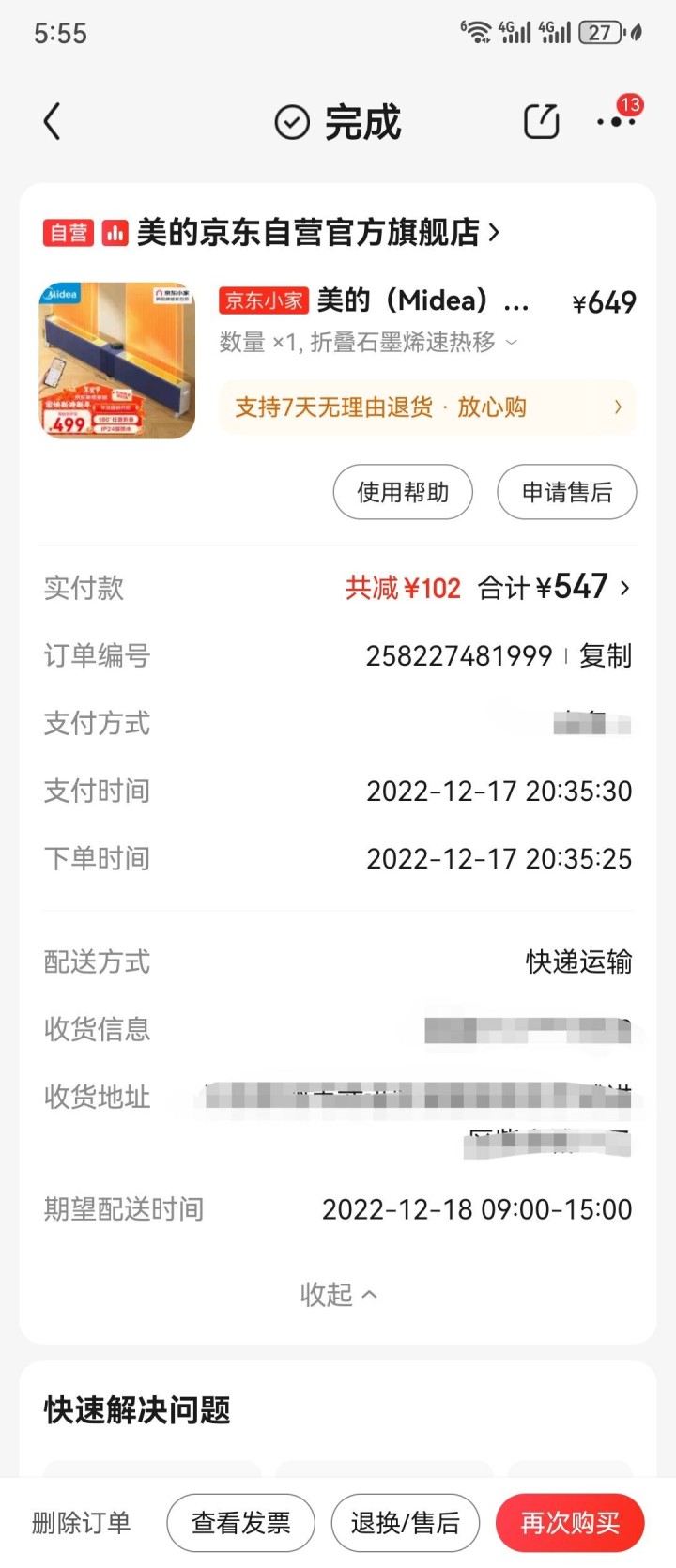Image resolution: width=676 pixels, height=1568 pixels.
Task: Tap the 退换/售后 button
Action: [405, 1522]
